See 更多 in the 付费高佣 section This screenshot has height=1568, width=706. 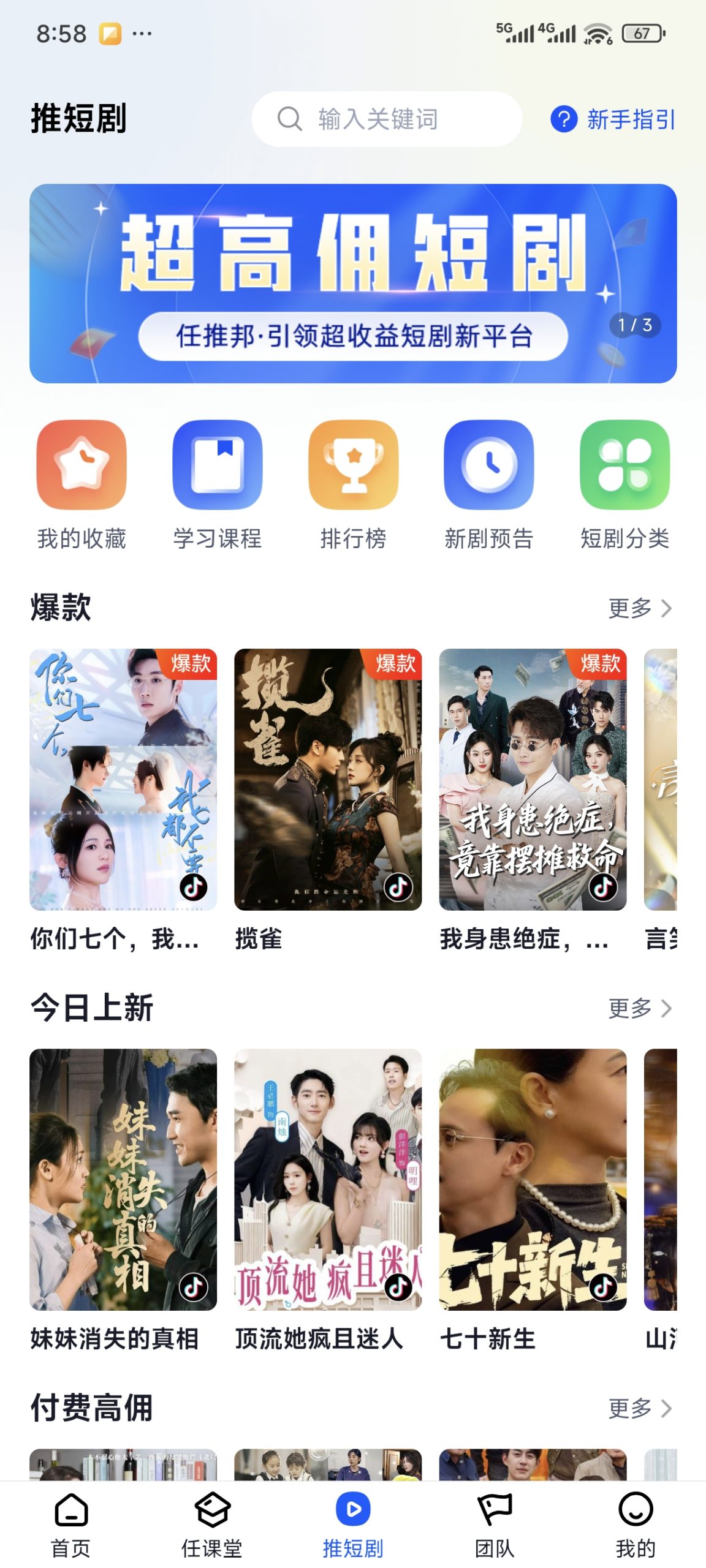[639, 1408]
